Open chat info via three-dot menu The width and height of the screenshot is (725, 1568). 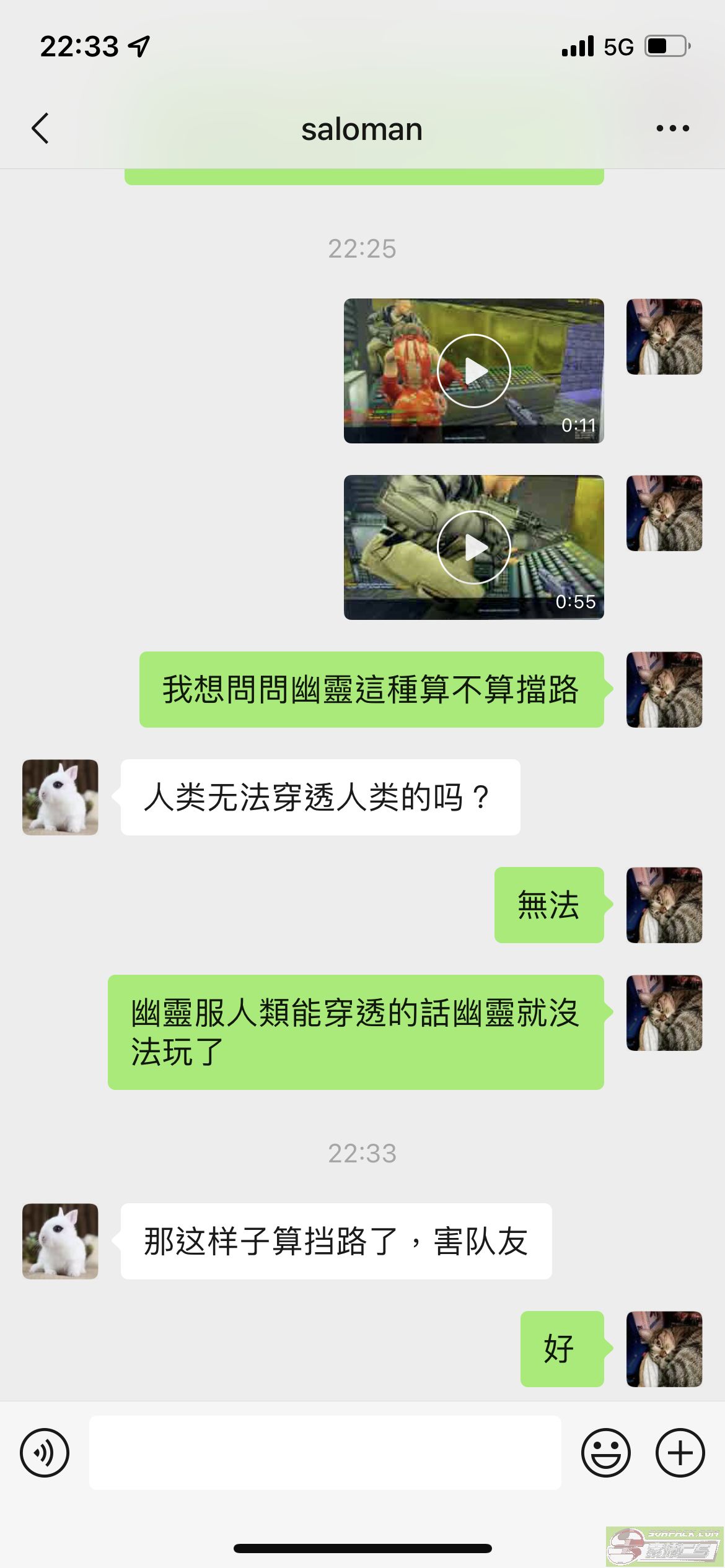[x=672, y=129]
